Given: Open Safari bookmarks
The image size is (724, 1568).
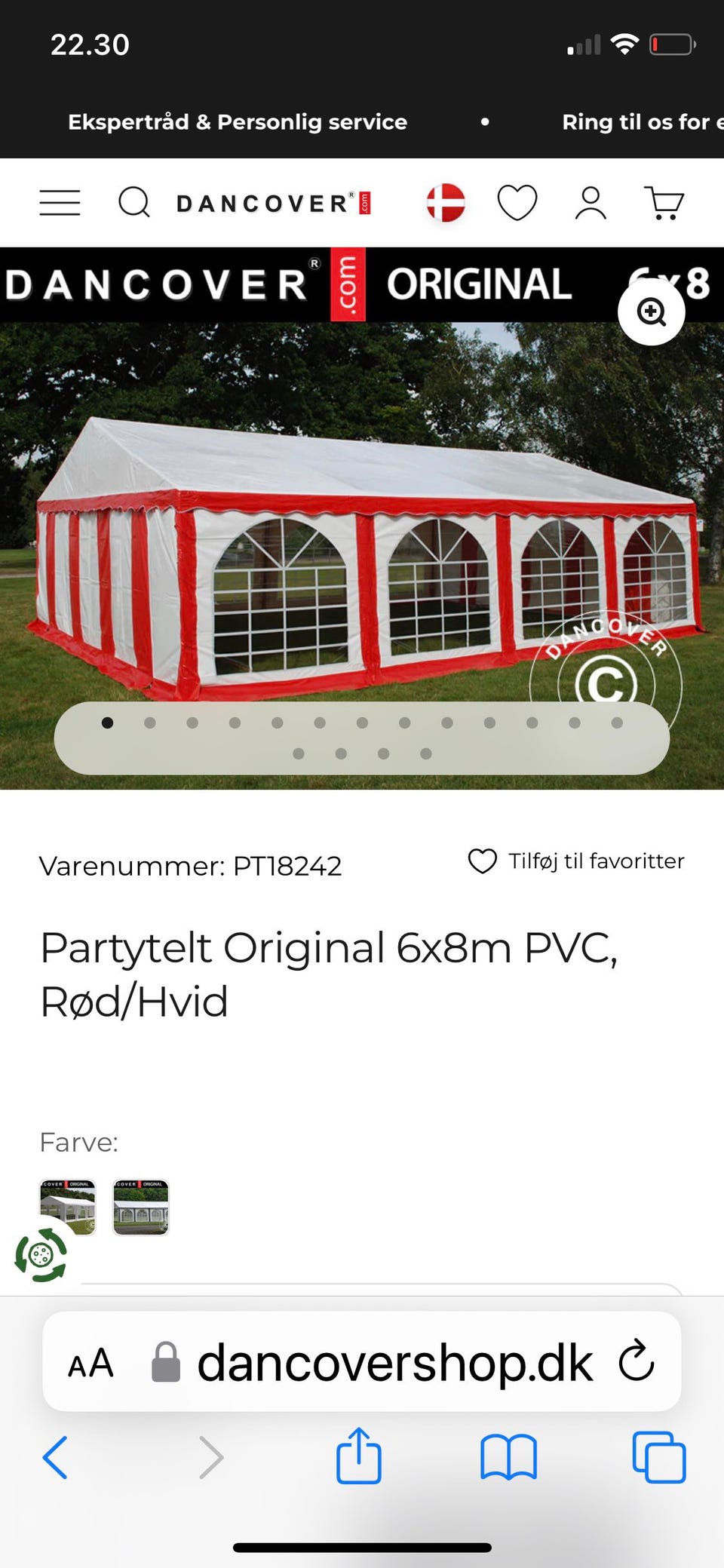Looking at the screenshot, I should 508,1457.
